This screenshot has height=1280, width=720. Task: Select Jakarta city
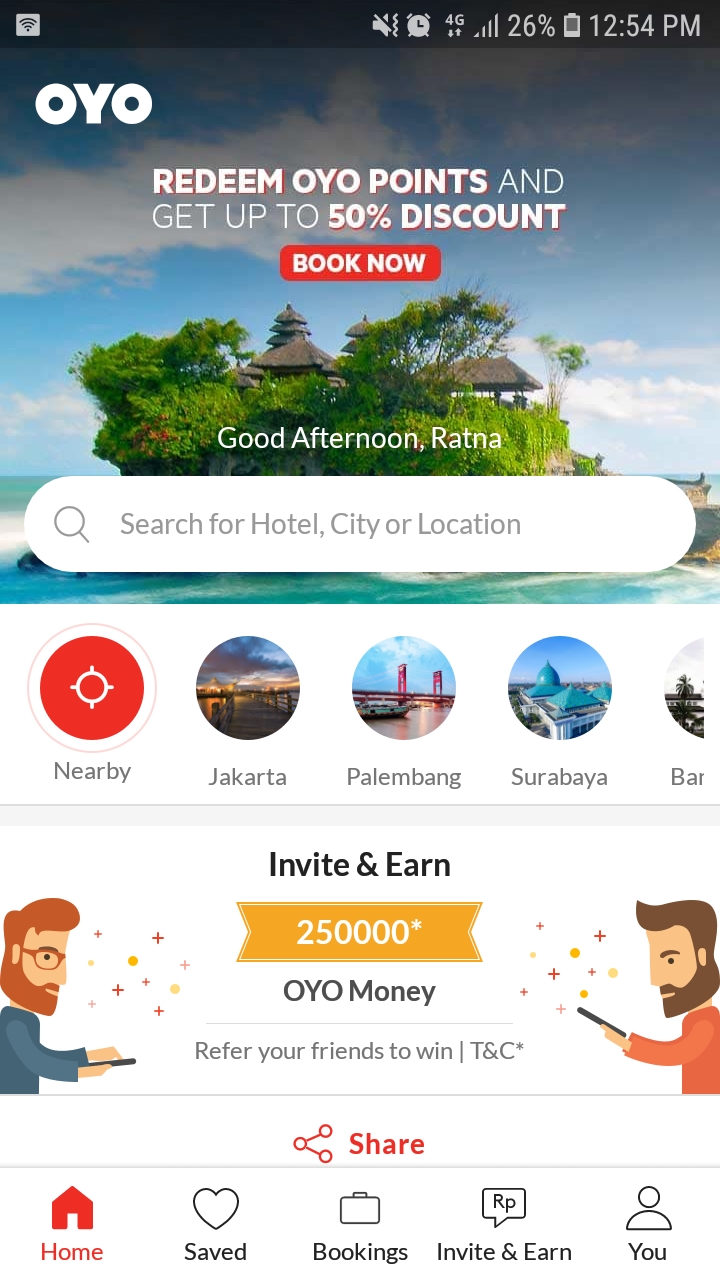coord(248,689)
